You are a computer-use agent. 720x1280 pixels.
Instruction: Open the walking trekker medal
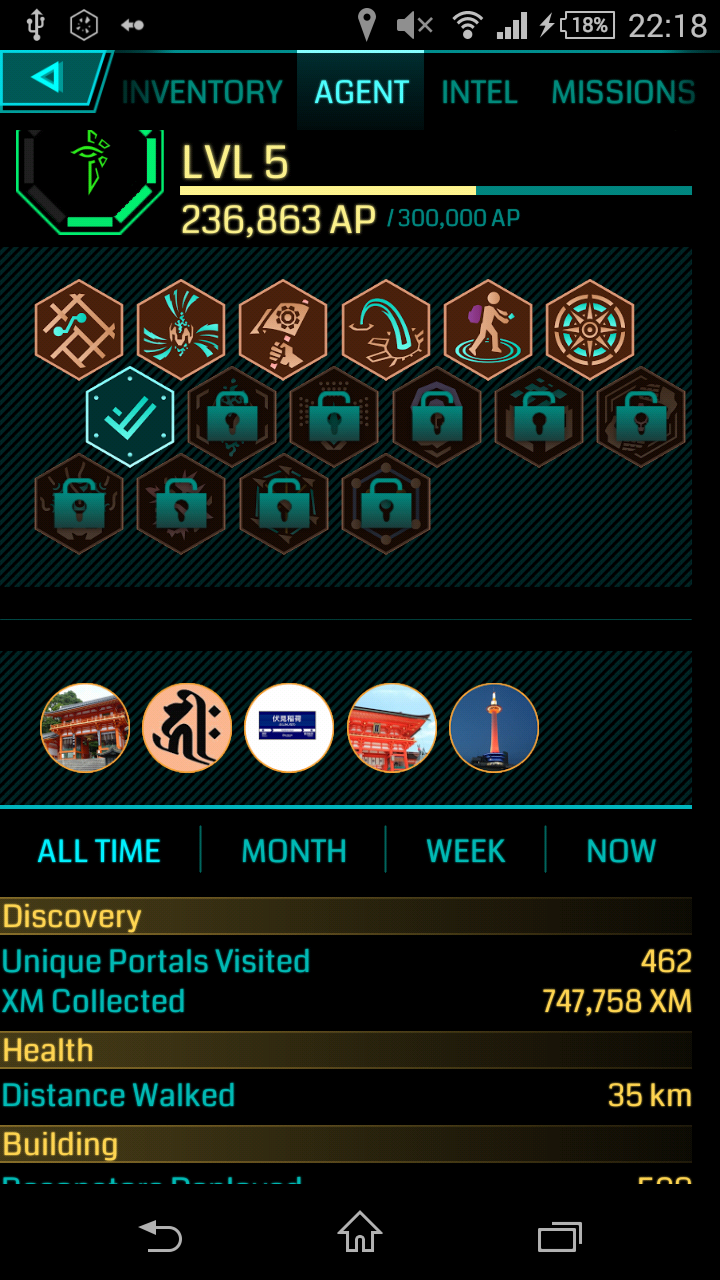[488, 329]
